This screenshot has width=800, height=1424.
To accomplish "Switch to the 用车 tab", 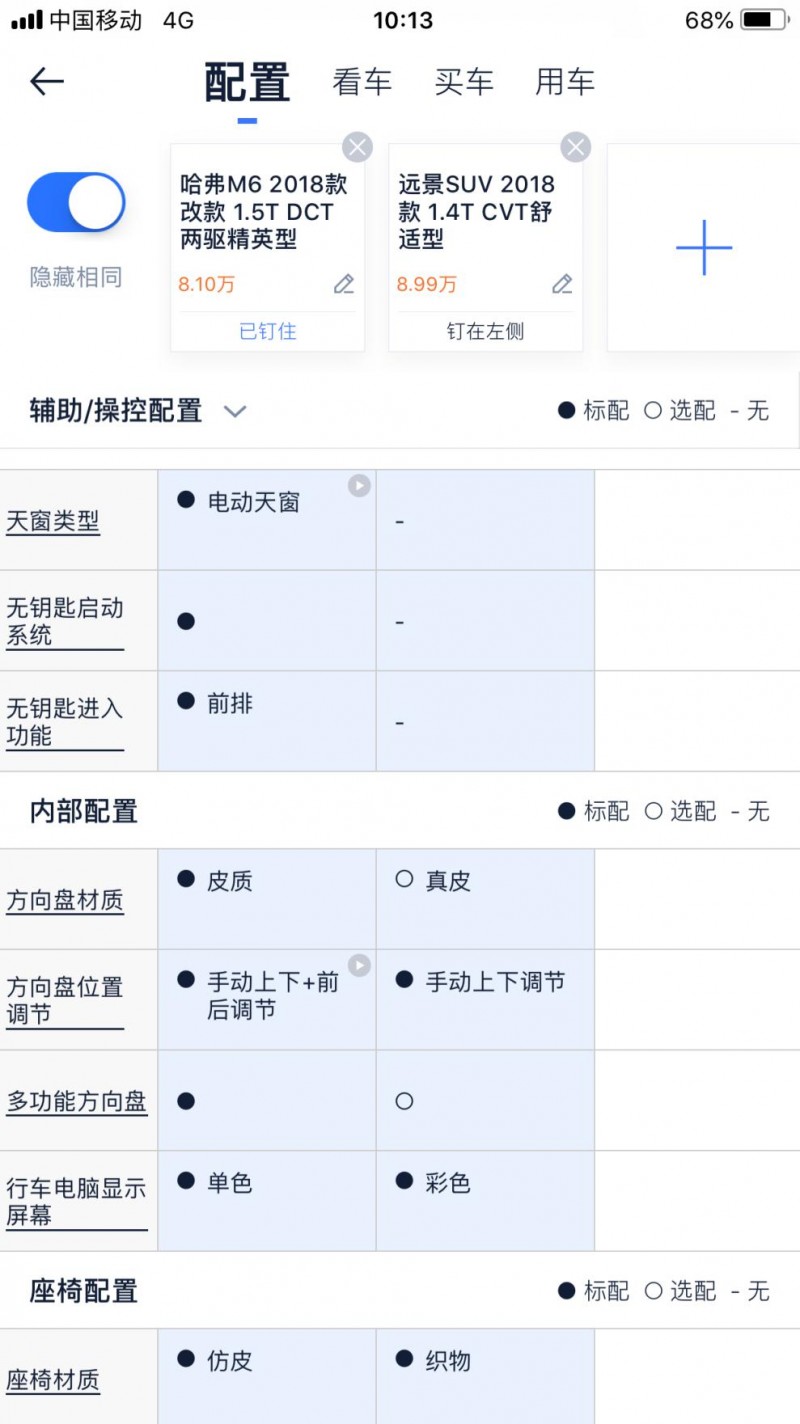I will (x=565, y=82).
